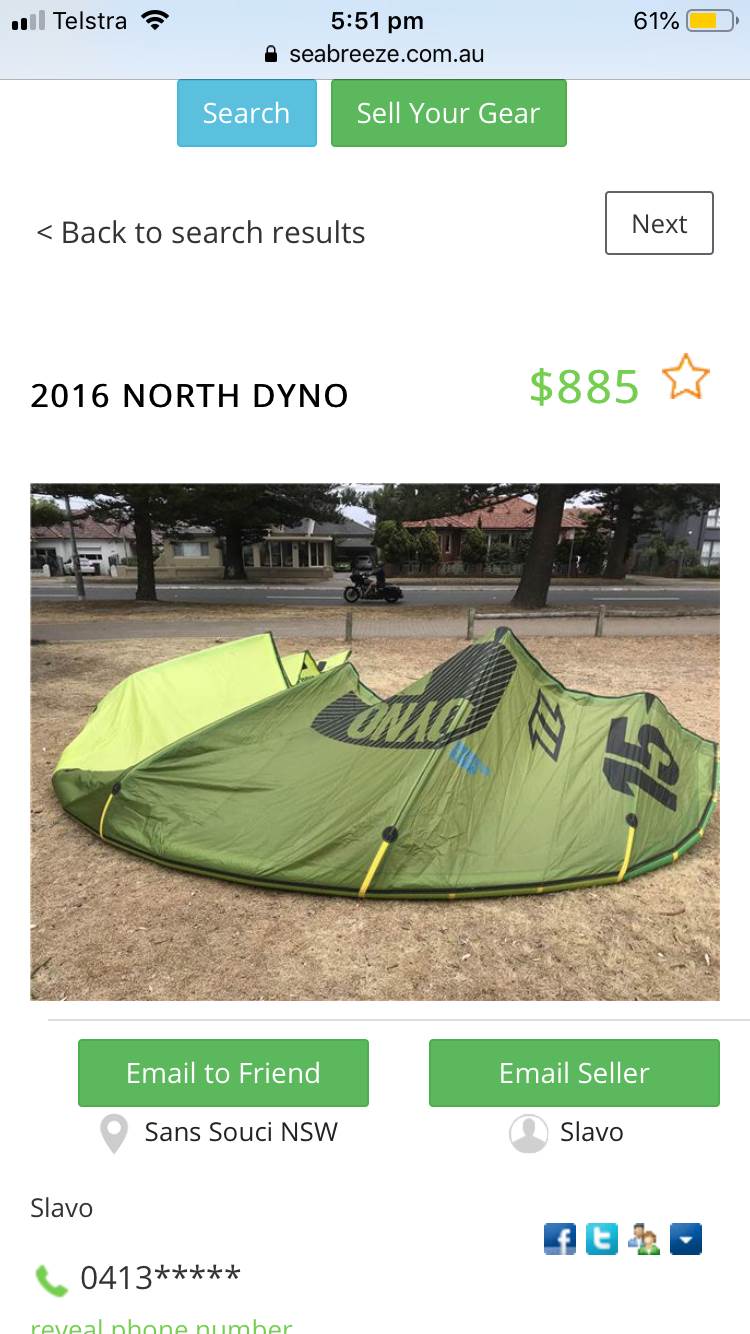
Task: Open the blue dropdown arrow share menu
Action: pos(686,1239)
